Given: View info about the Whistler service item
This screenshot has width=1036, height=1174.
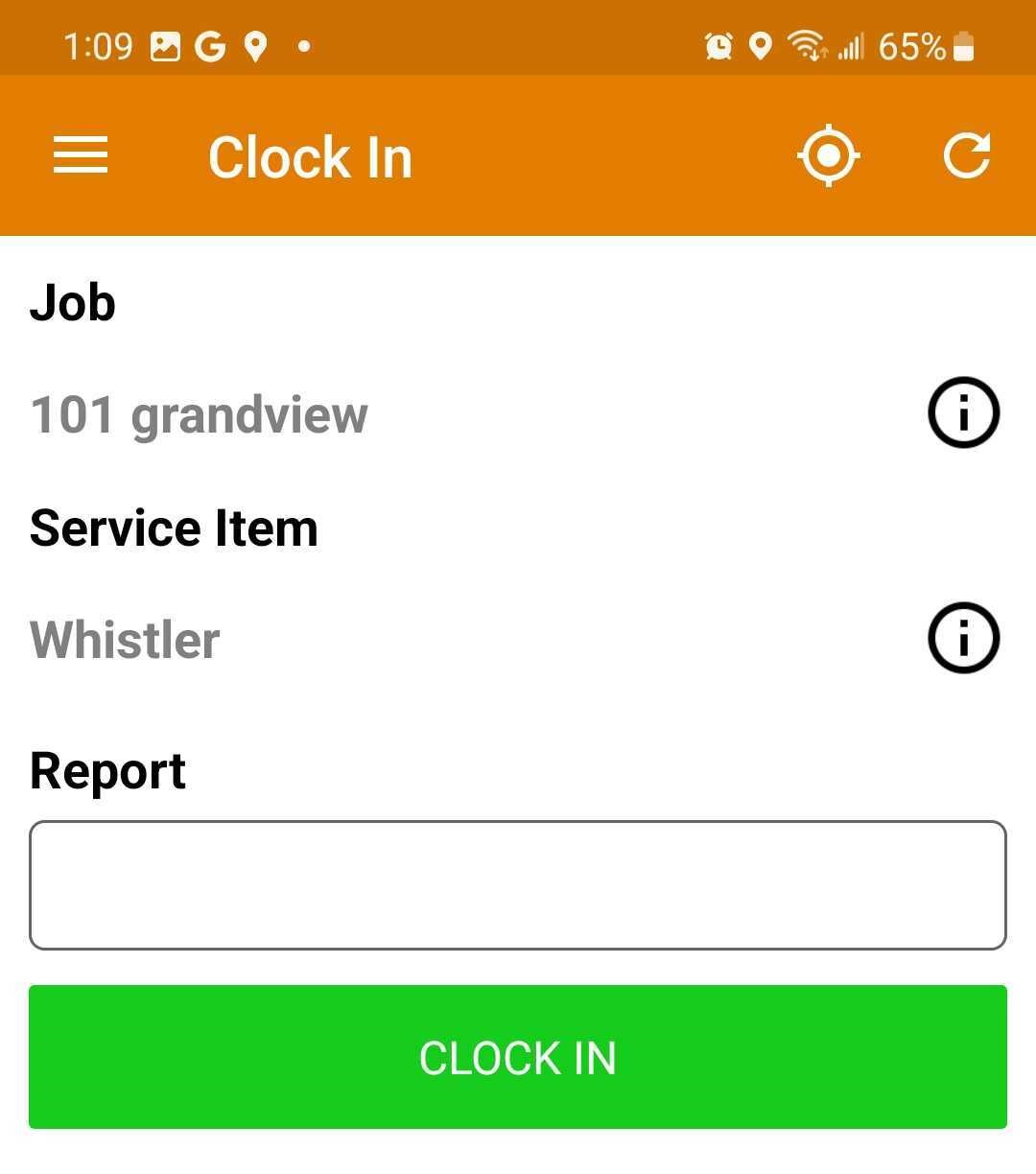Looking at the screenshot, I should pyautogui.click(x=963, y=638).
